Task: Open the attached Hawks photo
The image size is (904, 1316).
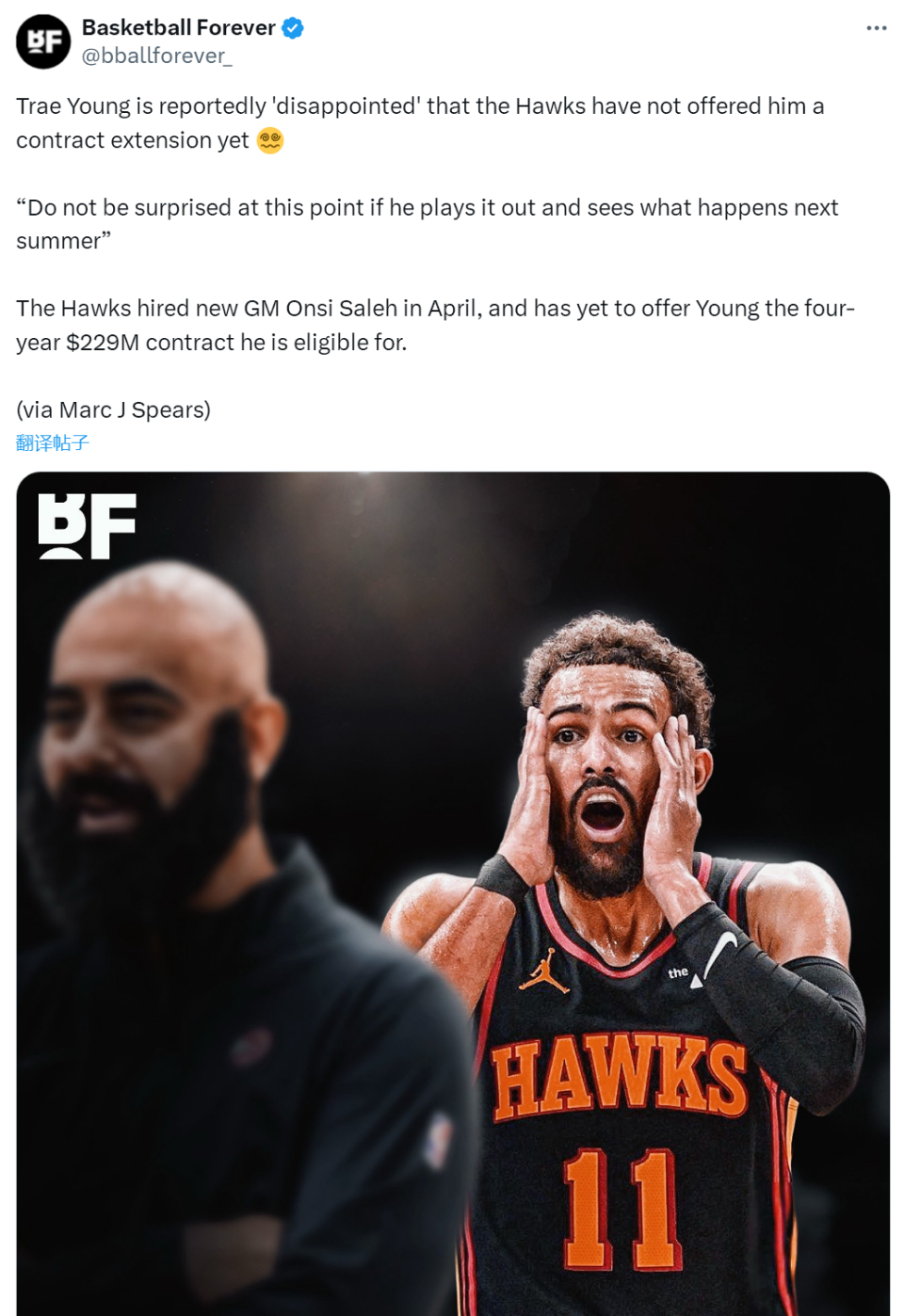Action: pyautogui.click(x=452, y=892)
